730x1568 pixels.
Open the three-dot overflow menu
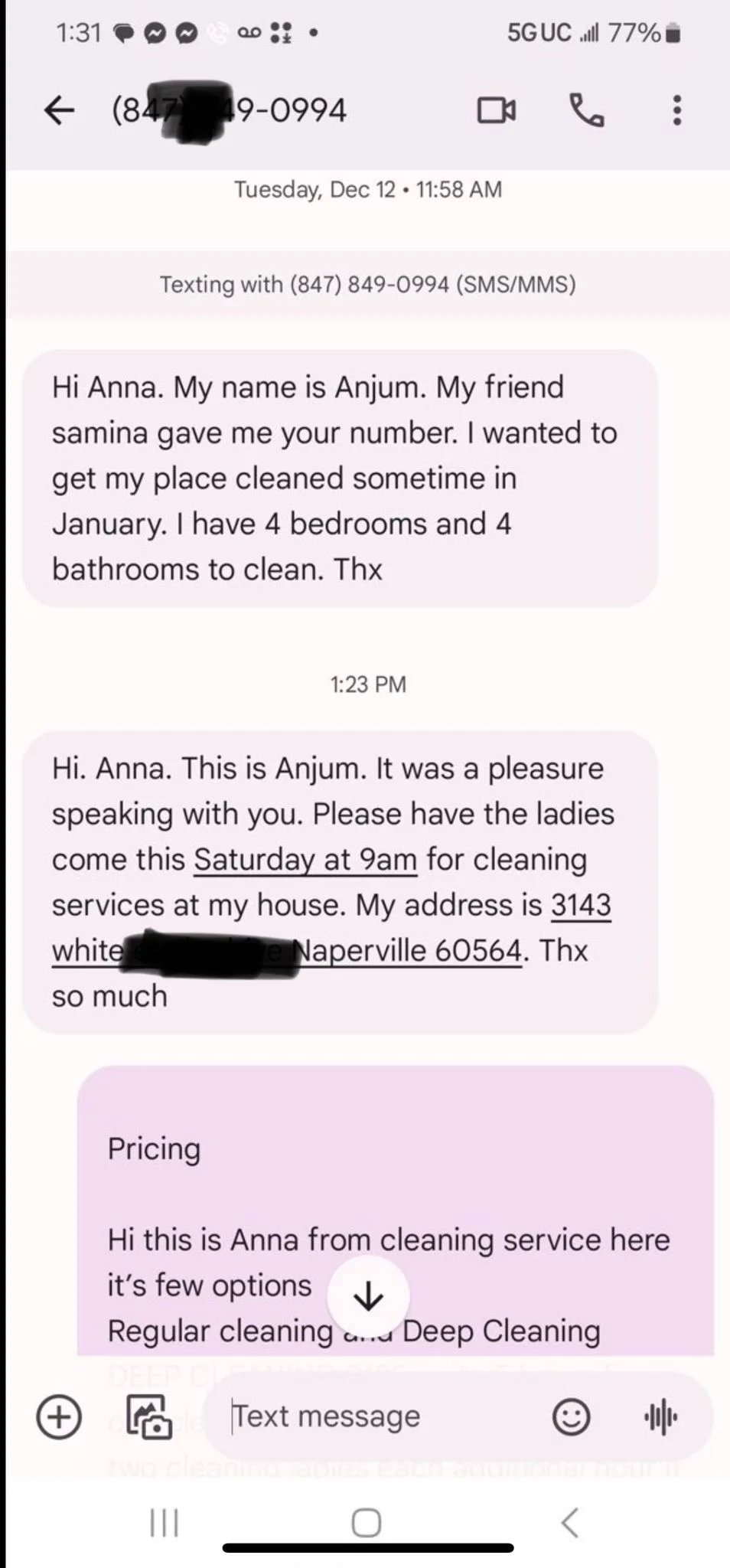click(x=676, y=111)
